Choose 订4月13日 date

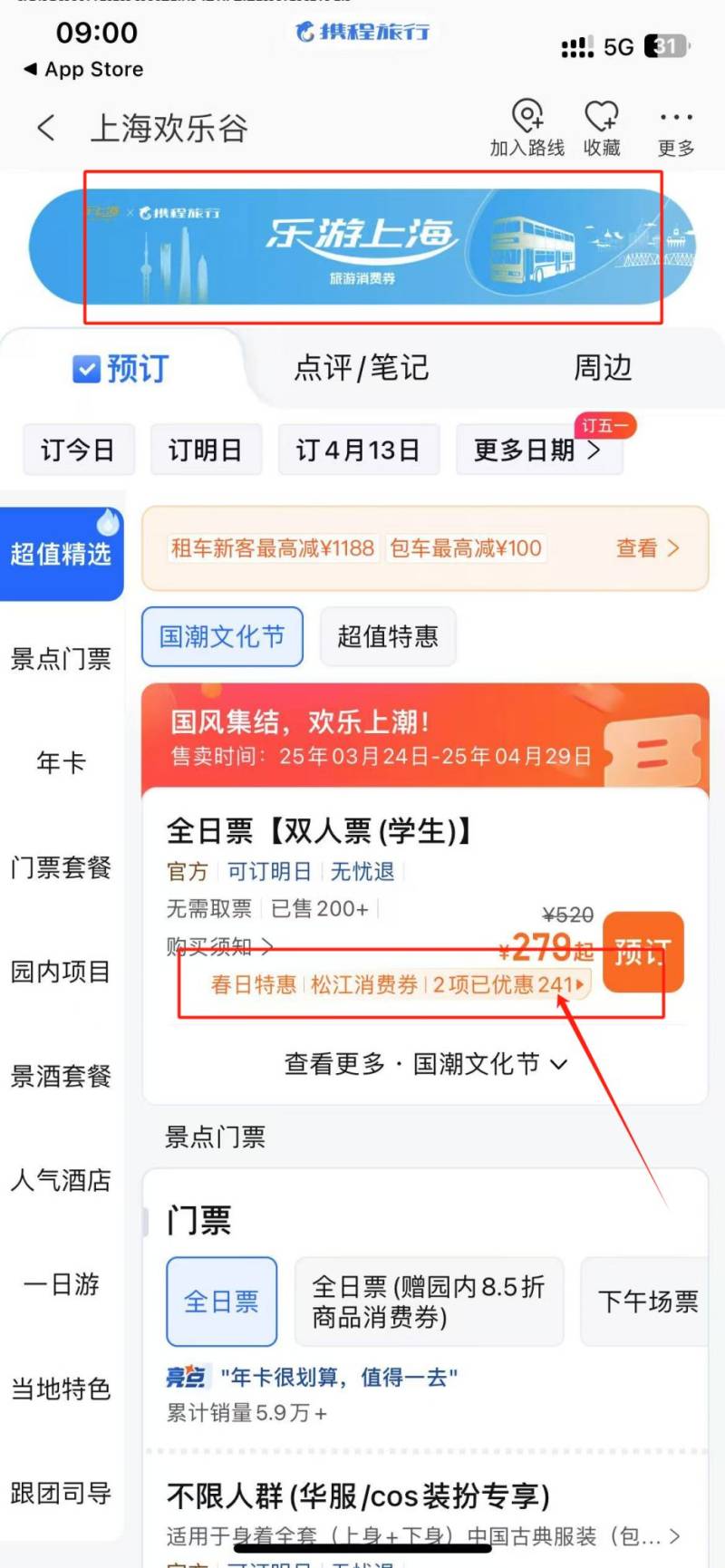click(x=359, y=450)
